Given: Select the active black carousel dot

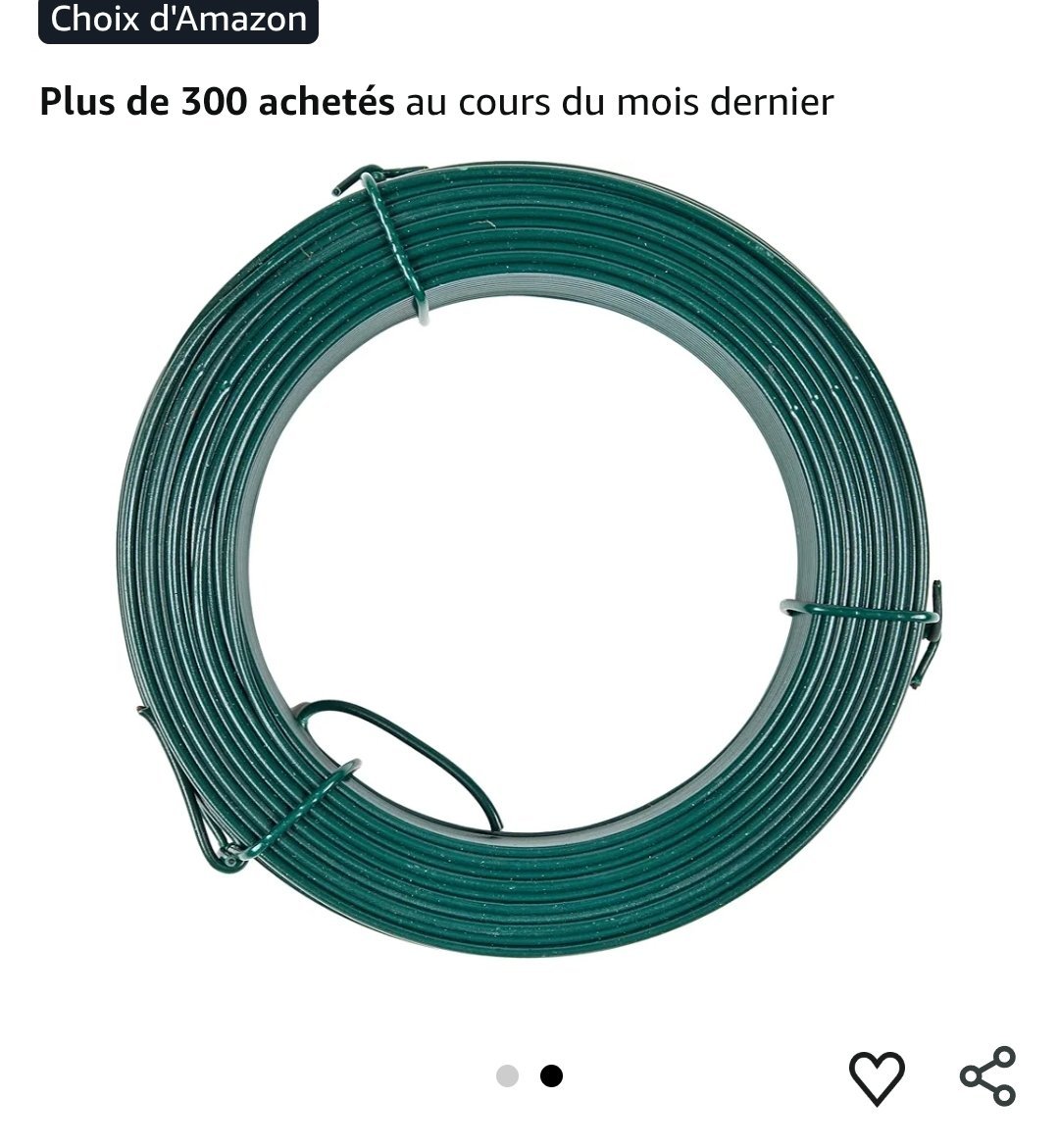Looking at the screenshot, I should (x=552, y=1077).
